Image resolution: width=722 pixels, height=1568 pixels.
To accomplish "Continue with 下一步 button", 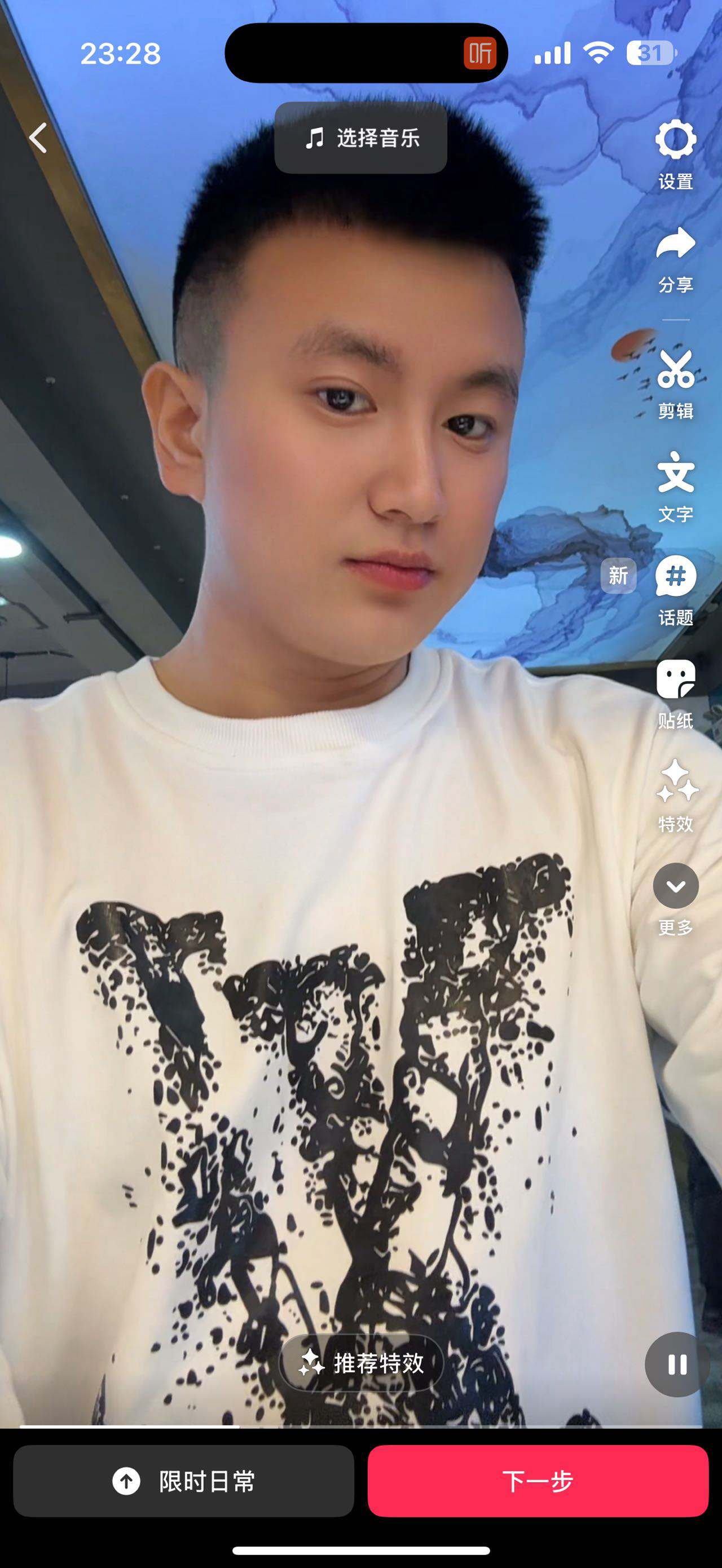I will (538, 1481).
